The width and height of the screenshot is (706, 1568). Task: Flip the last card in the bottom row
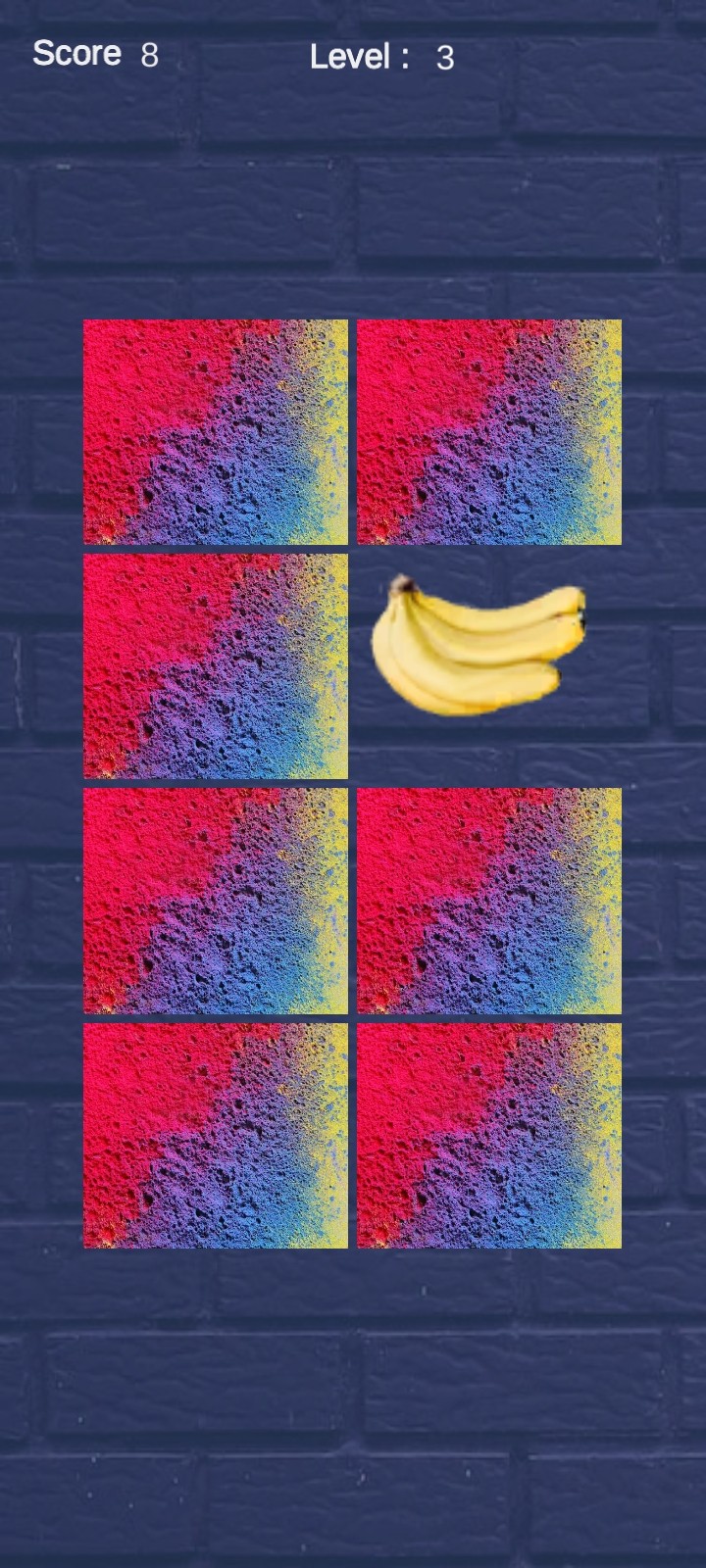(488, 1136)
